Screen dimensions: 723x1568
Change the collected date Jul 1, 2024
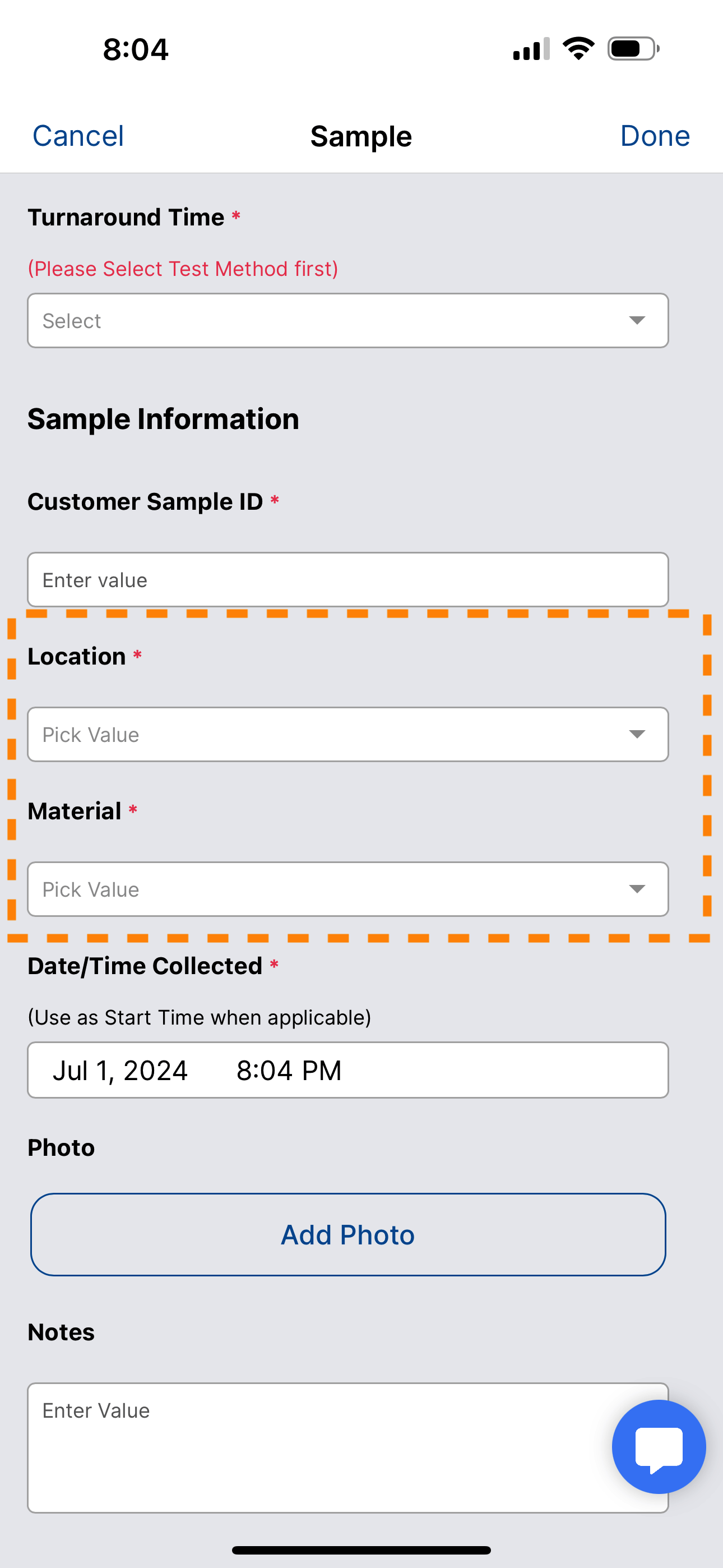point(121,1070)
